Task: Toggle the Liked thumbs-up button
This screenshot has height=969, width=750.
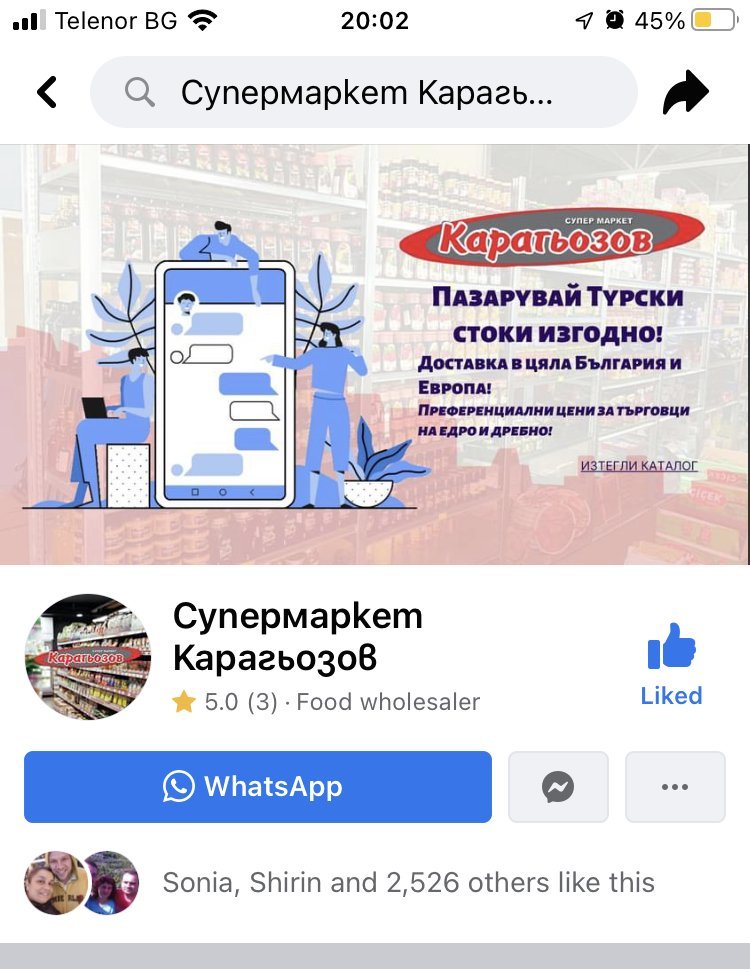Action: tap(672, 664)
